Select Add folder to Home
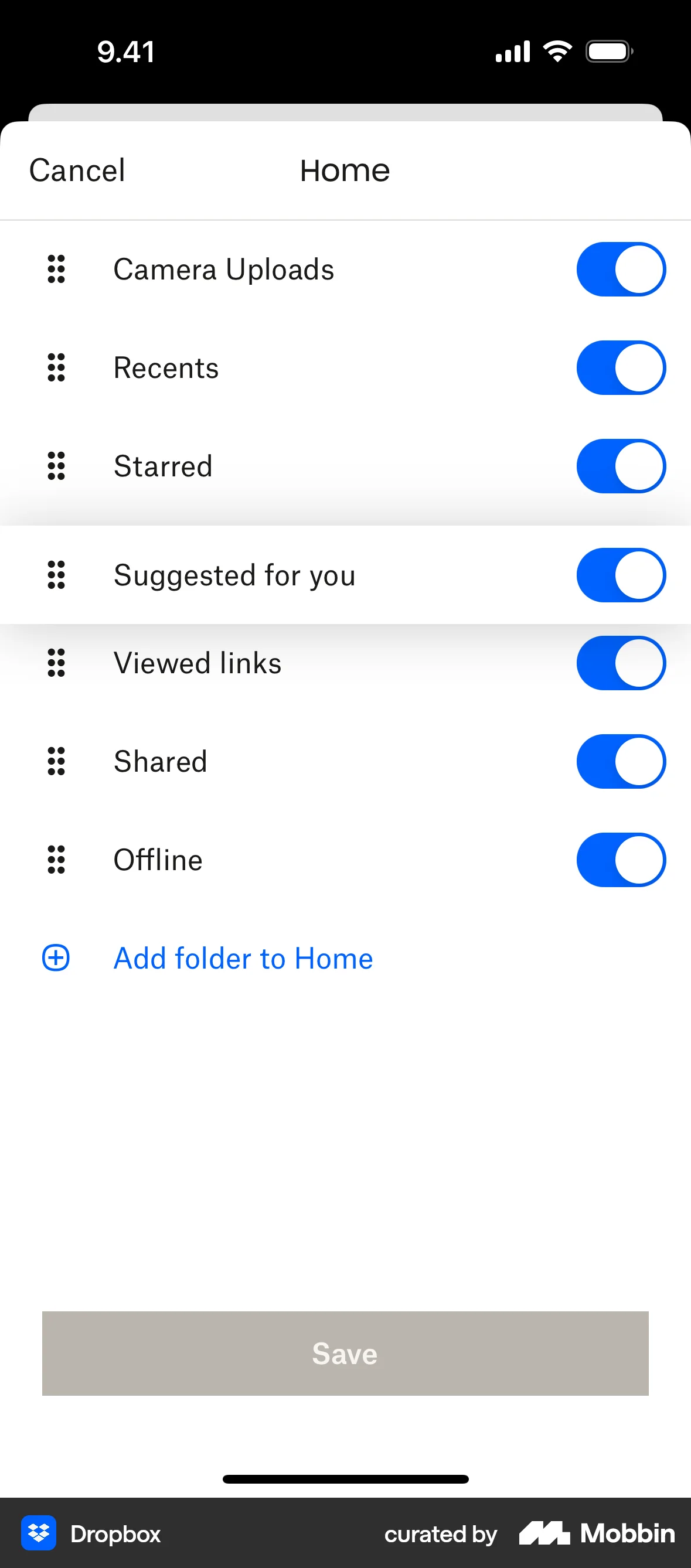Image resolution: width=691 pixels, height=1568 pixels. point(243,957)
